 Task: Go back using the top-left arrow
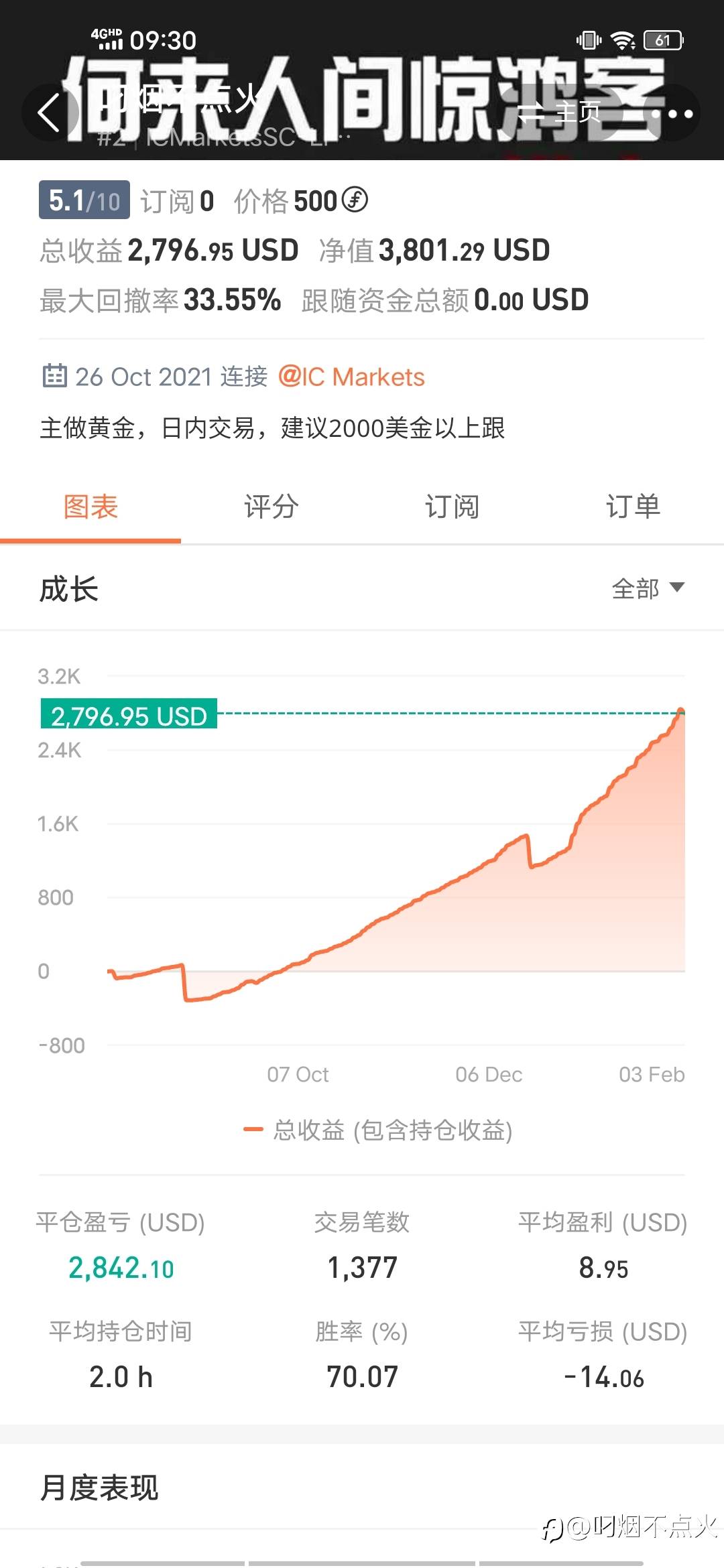click(49, 112)
